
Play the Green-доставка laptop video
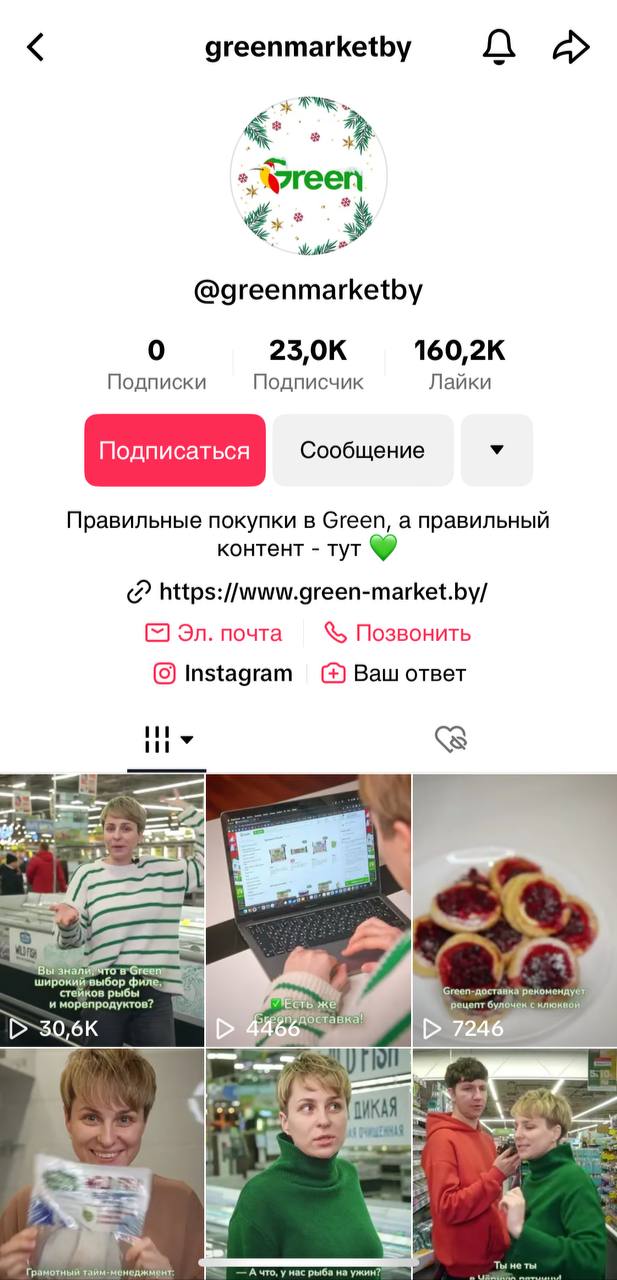(x=308, y=910)
